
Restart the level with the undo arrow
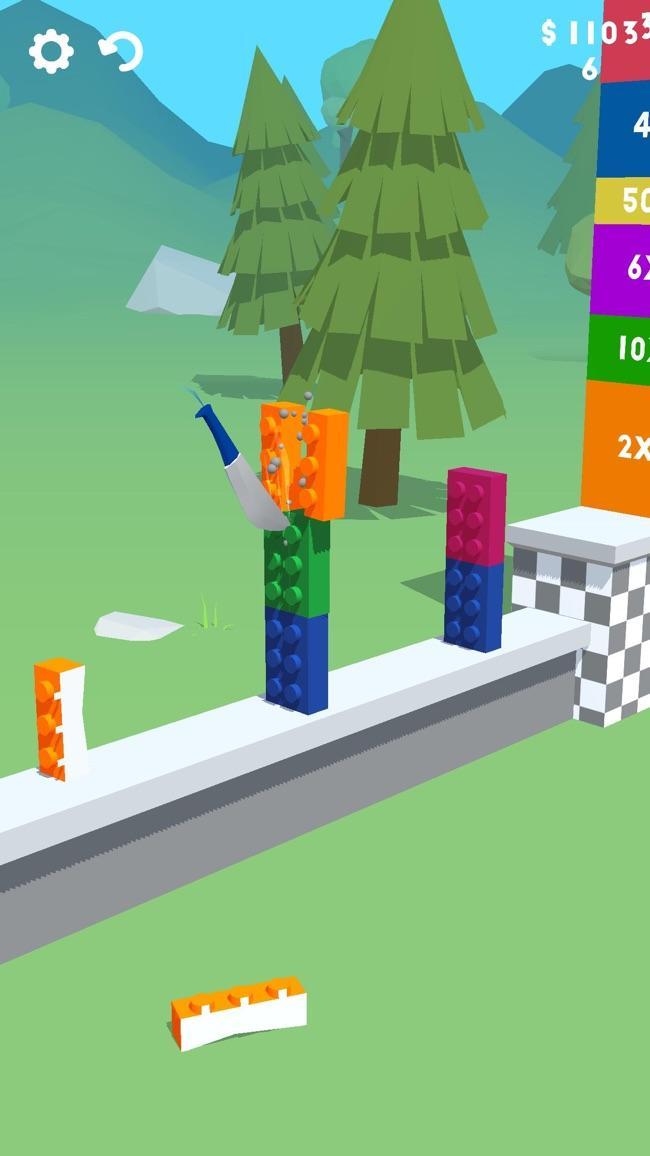(x=121, y=51)
